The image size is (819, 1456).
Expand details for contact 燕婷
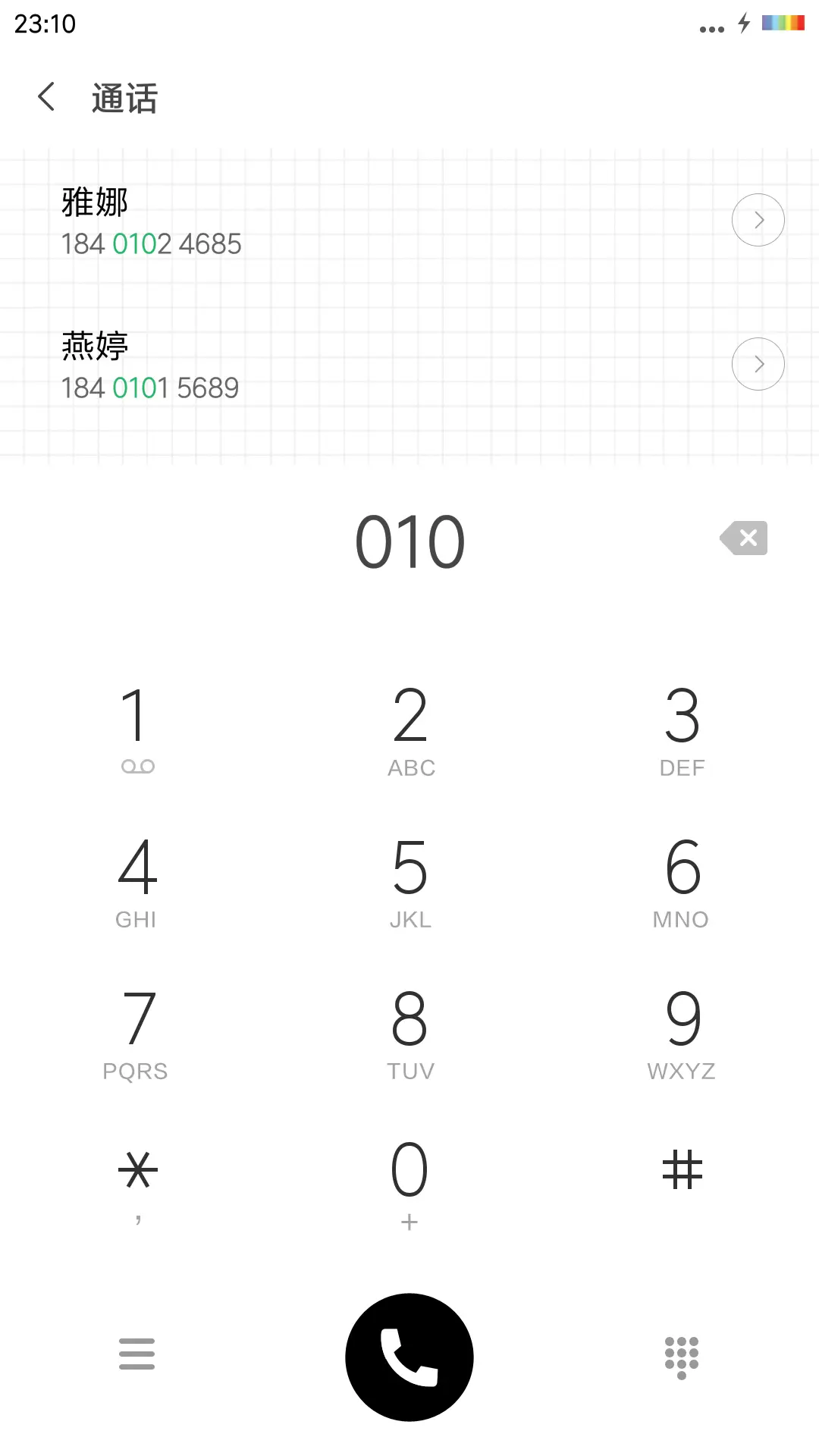tap(758, 363)
